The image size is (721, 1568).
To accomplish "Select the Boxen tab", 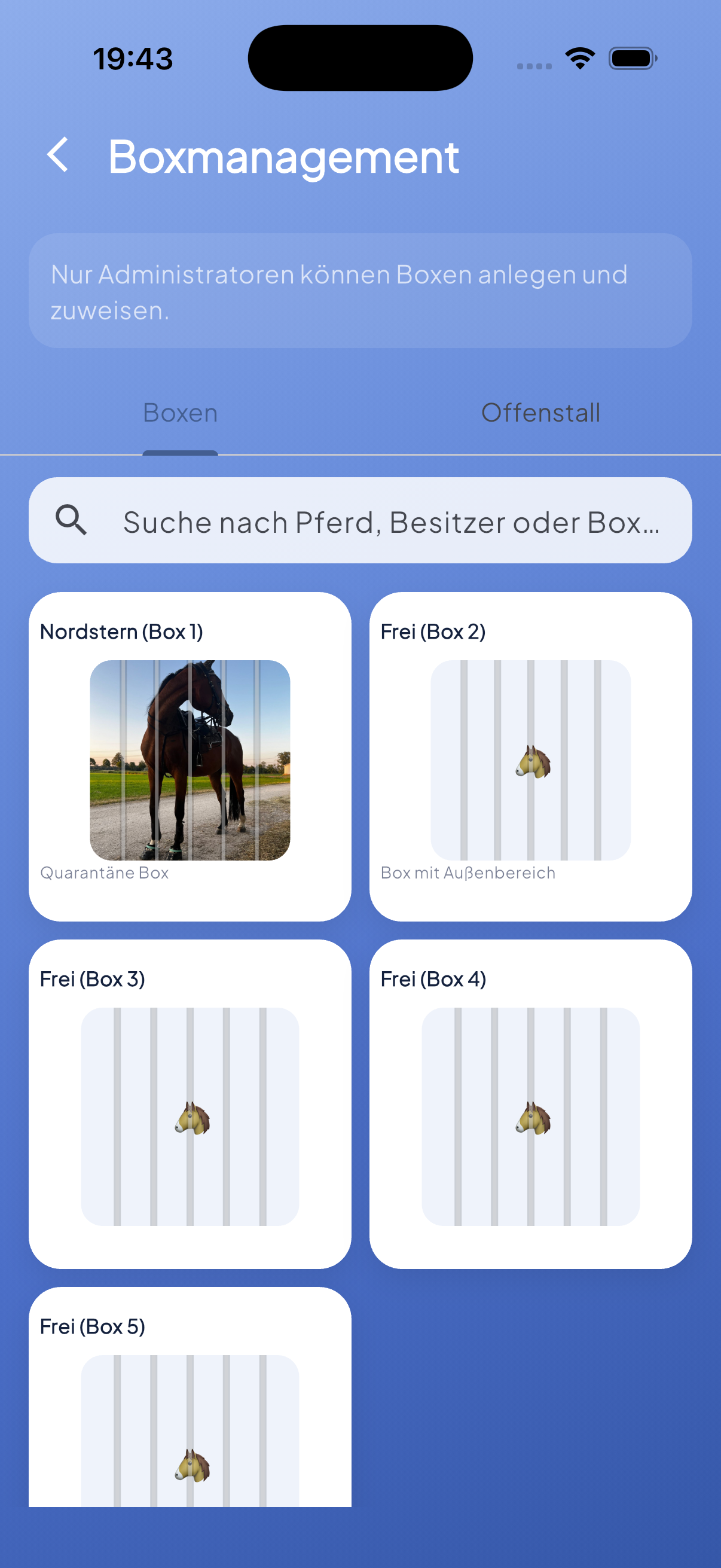I will tap(179, 412).
